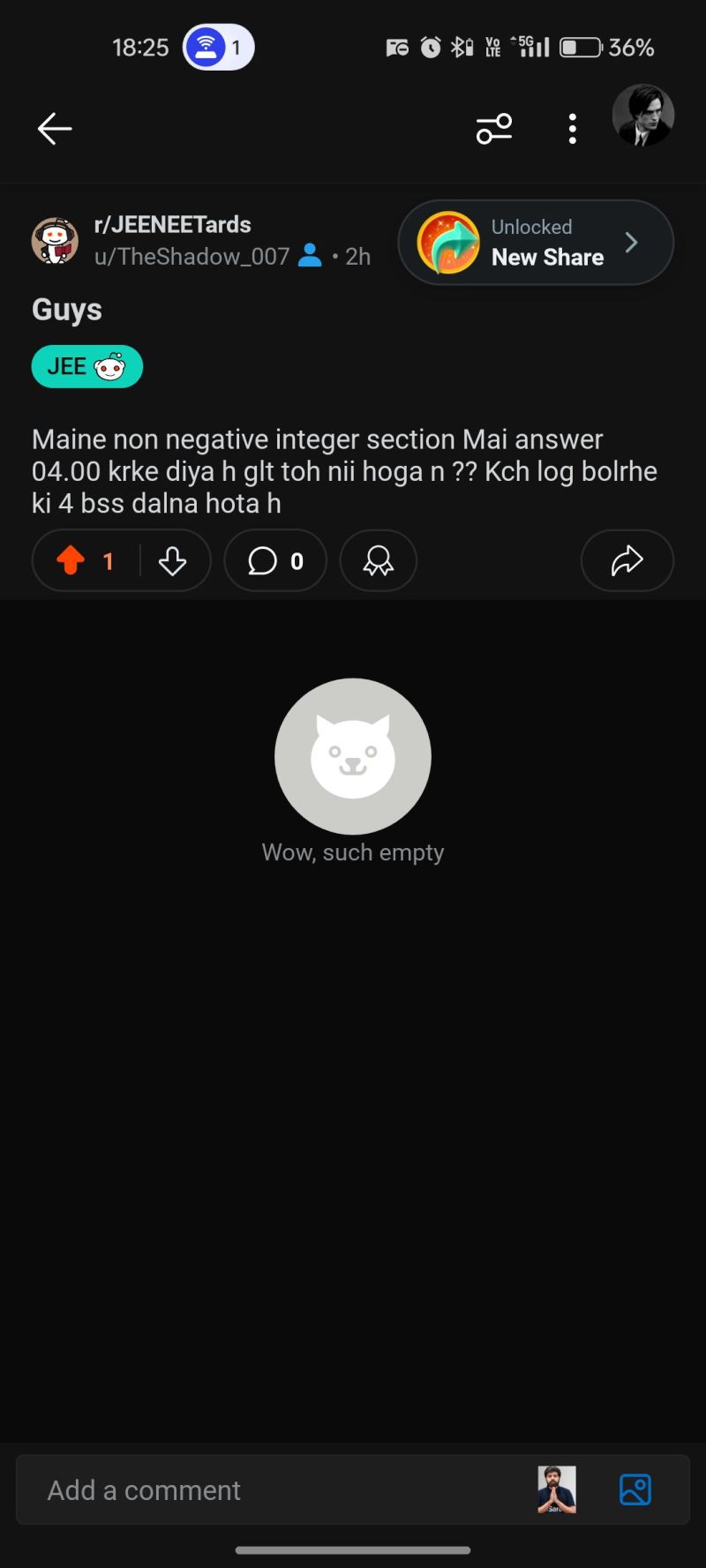
Task: Tap the Add a comment field
Action: pos(265,1490)
